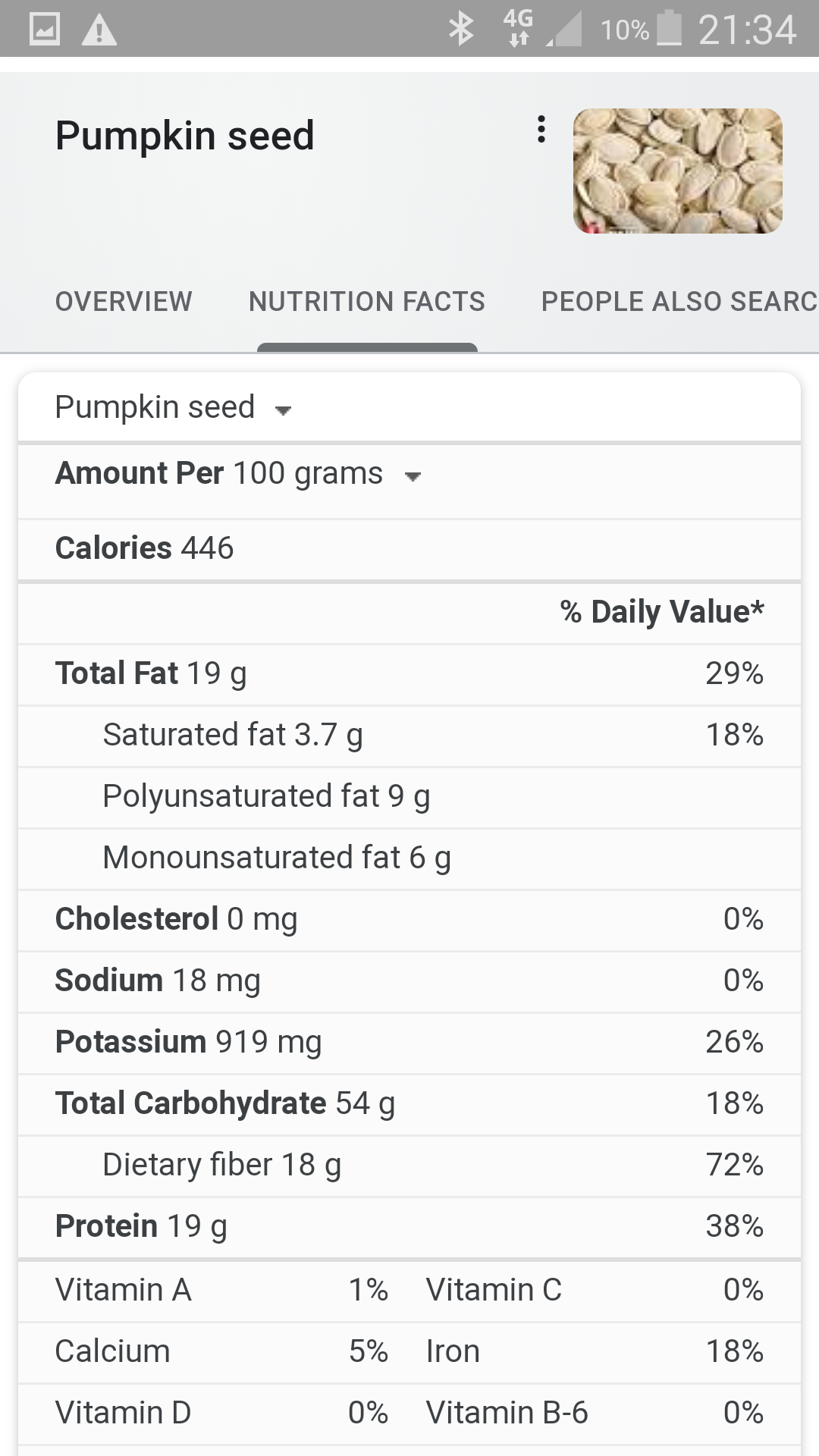Open the pumpkin seed photo
Screen dimensions: 819x1456
click(x=678, y=171)
